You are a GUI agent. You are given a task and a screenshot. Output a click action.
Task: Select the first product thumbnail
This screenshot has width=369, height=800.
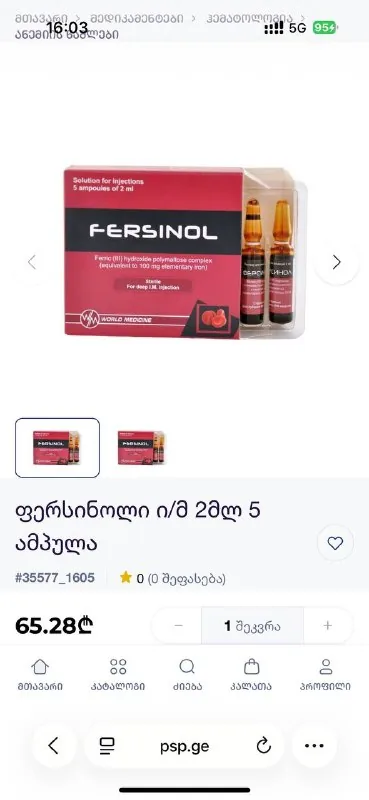click(57, 447)
